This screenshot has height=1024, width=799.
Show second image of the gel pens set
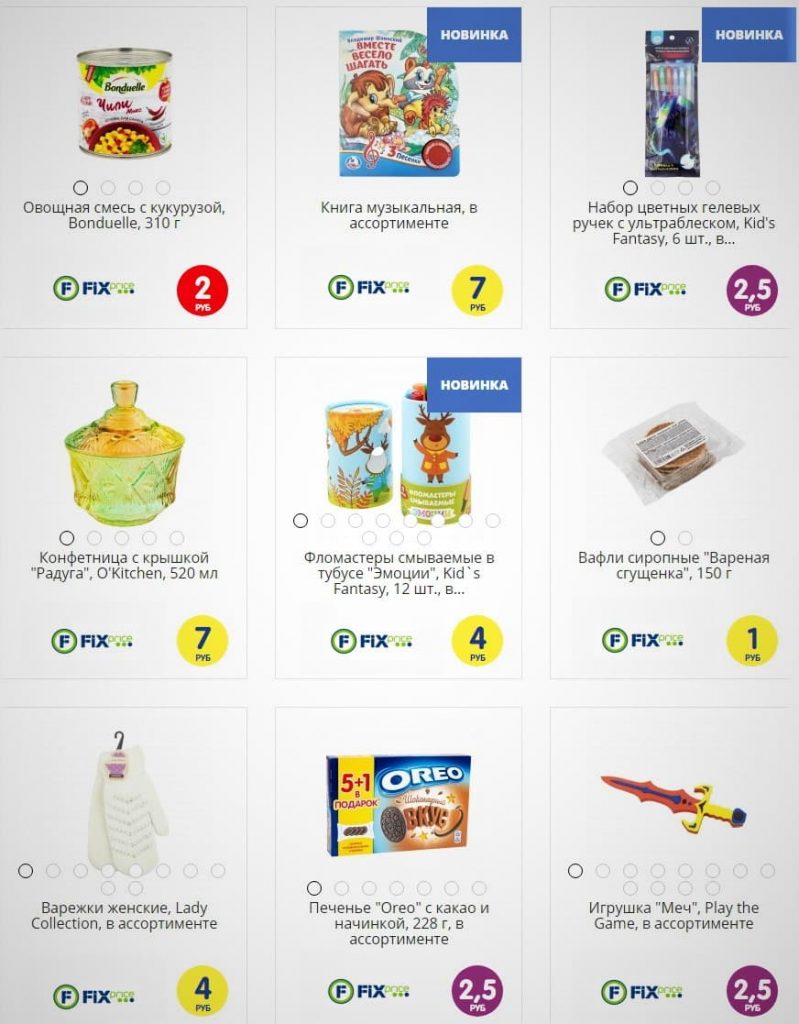click(657, 187)
